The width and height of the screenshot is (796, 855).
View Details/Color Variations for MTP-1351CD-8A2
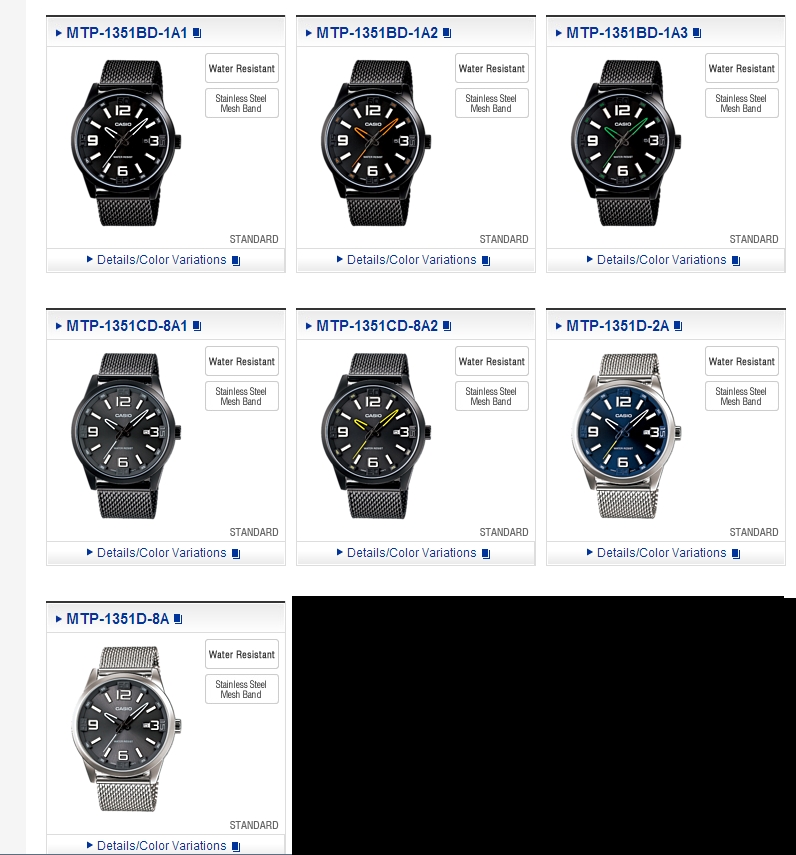(x=412, y=552)
